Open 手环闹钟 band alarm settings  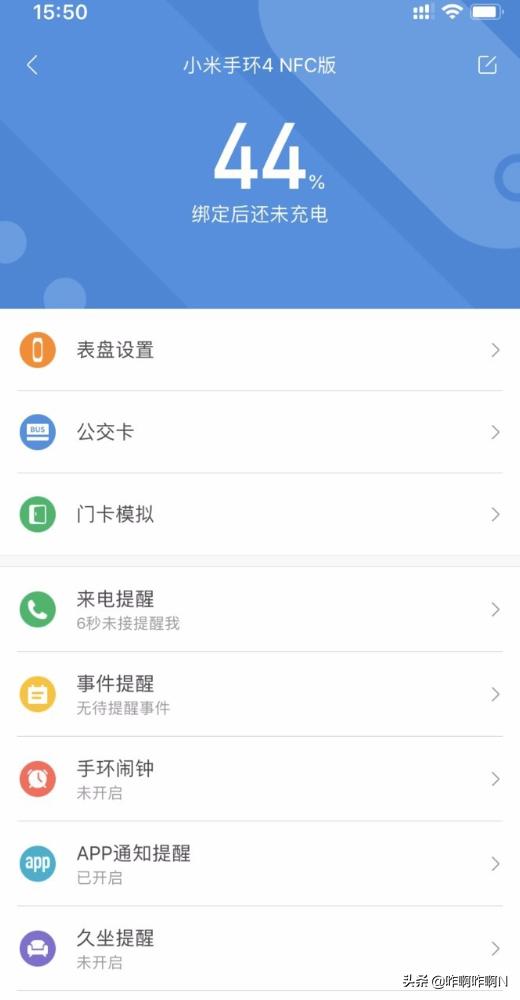[260, 779]
